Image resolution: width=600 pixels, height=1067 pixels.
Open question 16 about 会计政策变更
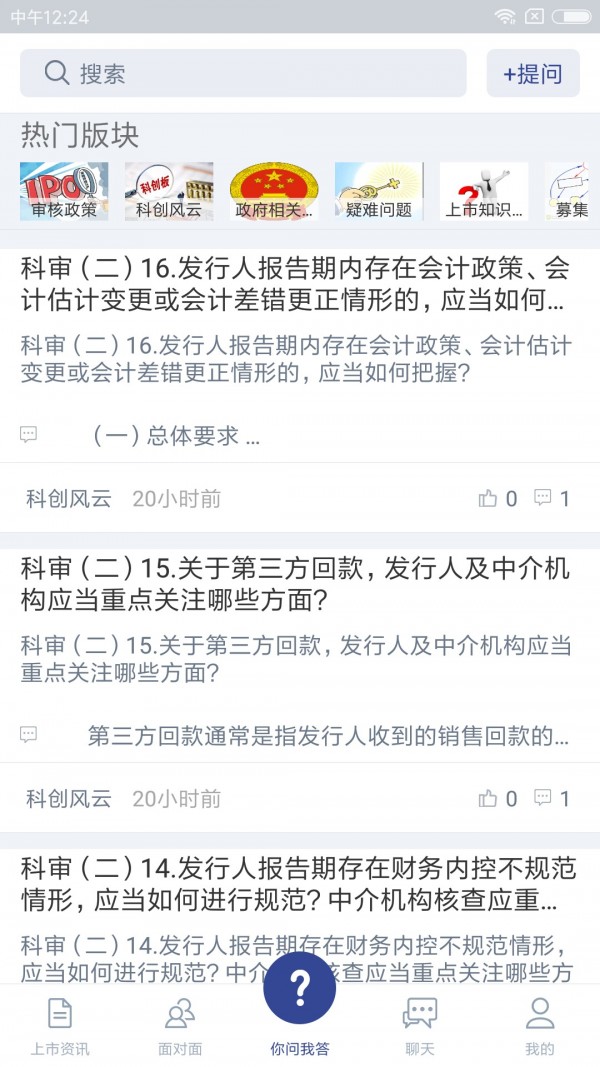click(x=295, y=284)
